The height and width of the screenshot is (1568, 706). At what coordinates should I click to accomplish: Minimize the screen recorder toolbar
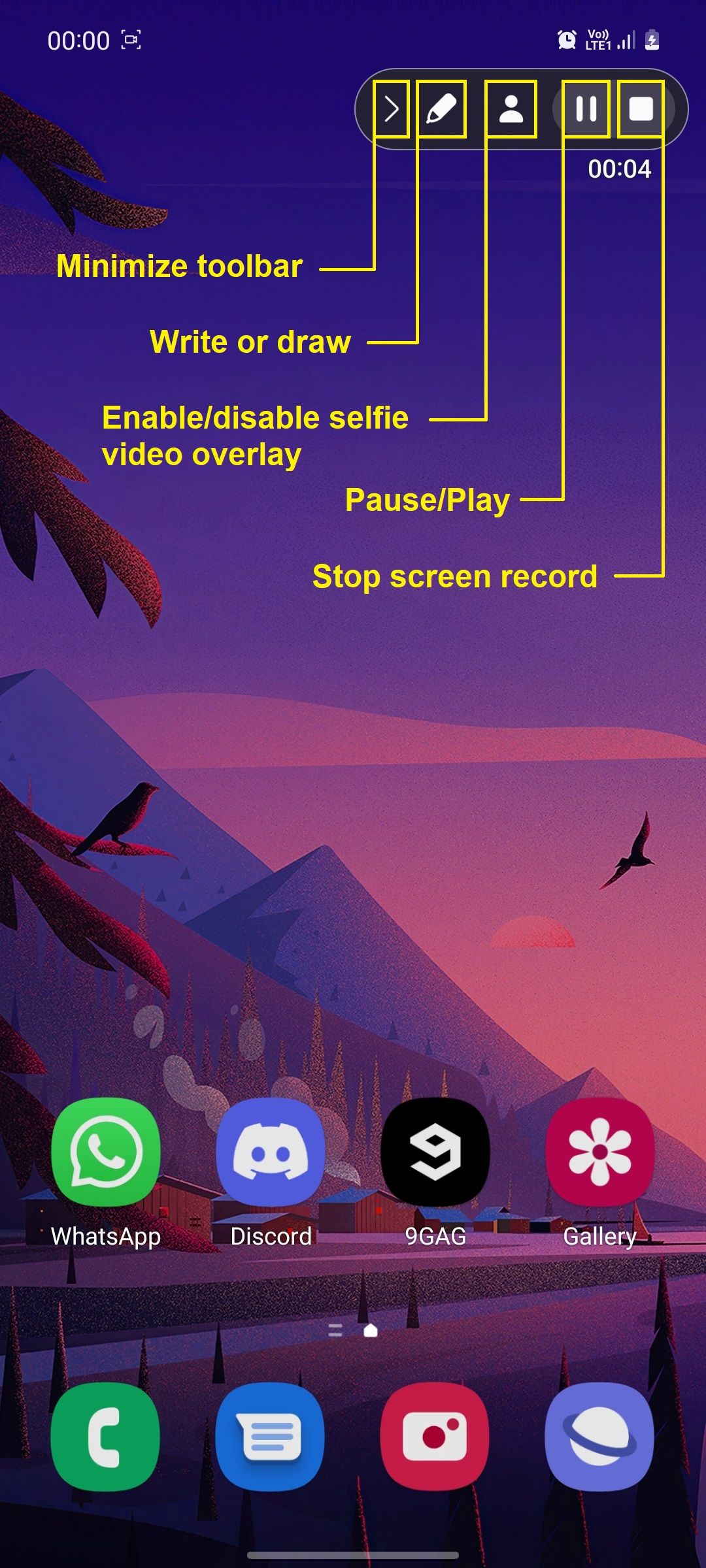coord(391,109)
